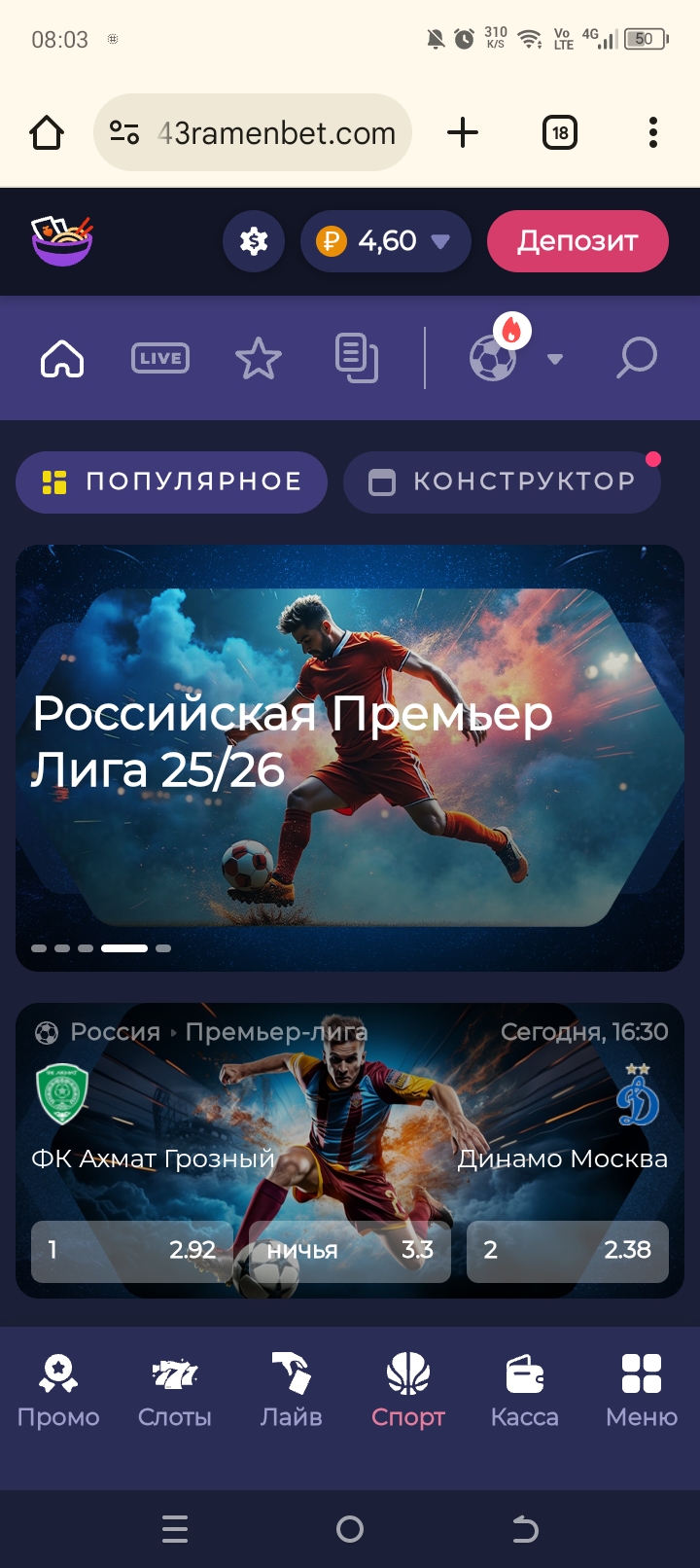Switch to the Промо tab
The width and height of the screenshot is (700, 1568).
58,1391
